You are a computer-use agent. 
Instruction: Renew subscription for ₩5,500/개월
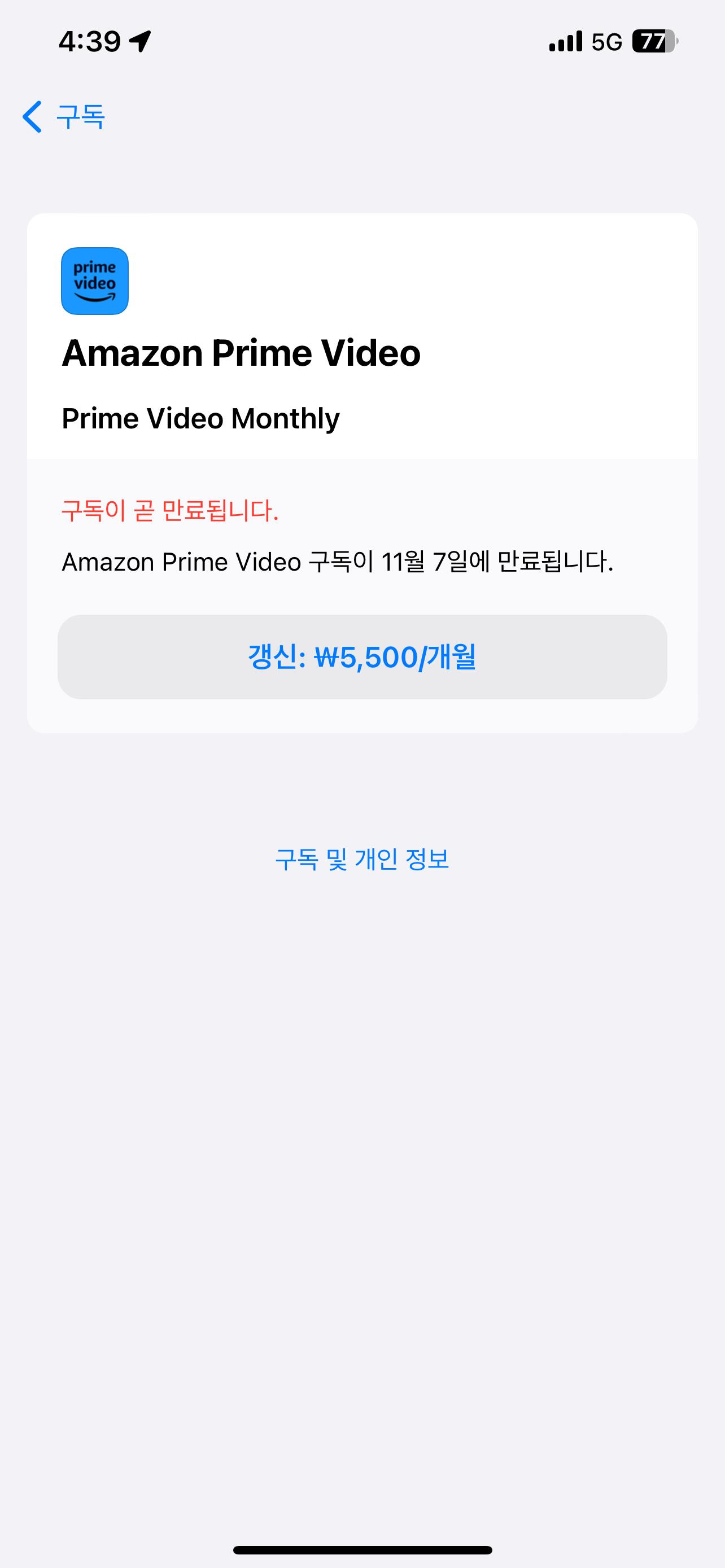[362, 657]
